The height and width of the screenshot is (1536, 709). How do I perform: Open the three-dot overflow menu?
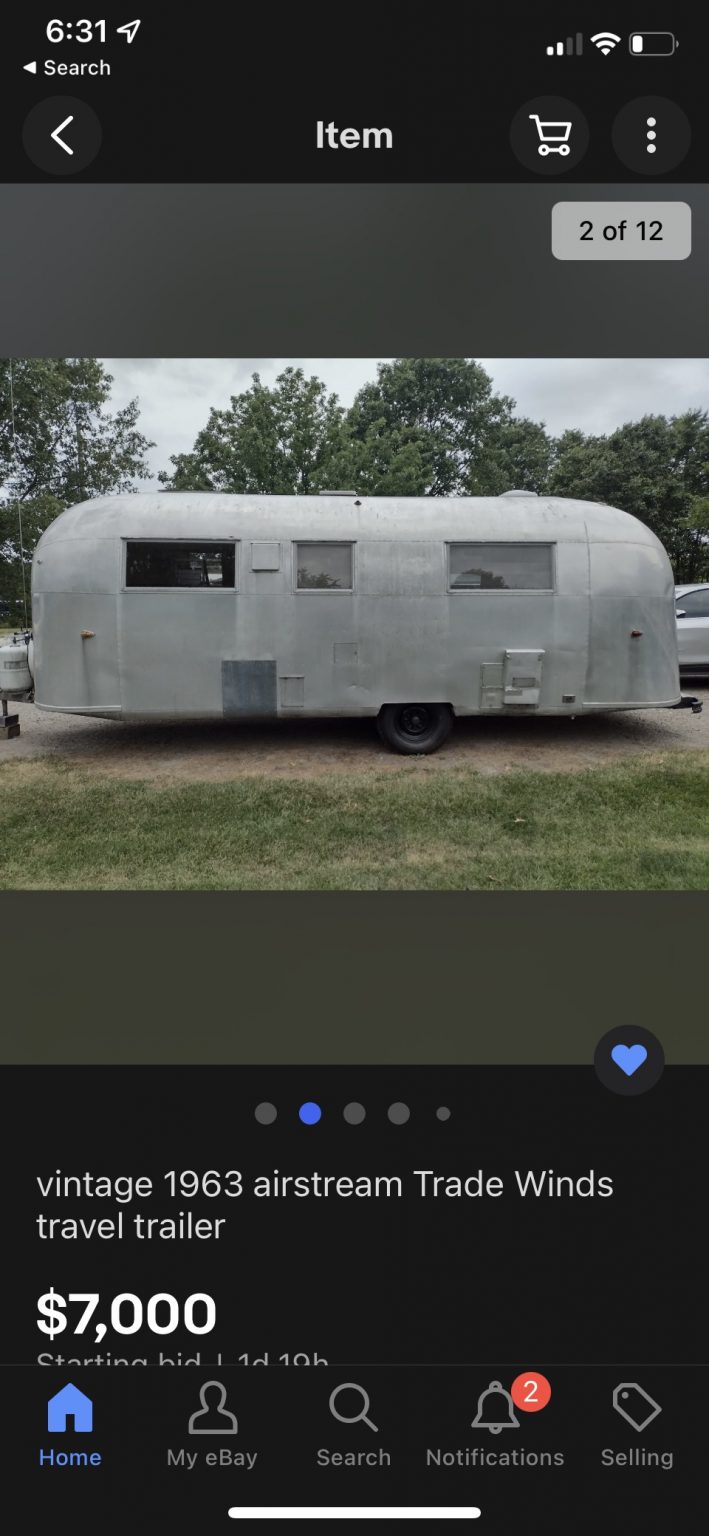click(x=651, y=135)
